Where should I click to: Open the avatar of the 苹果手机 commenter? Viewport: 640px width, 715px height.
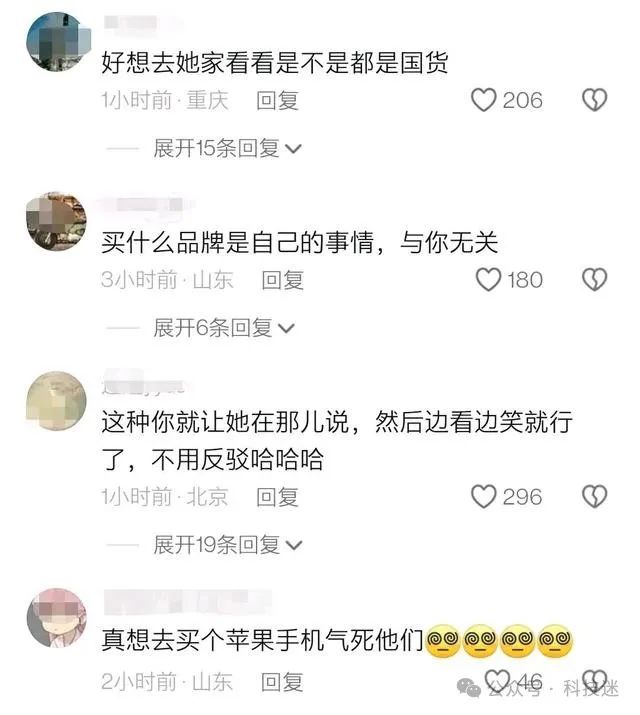tap(56, 617)
